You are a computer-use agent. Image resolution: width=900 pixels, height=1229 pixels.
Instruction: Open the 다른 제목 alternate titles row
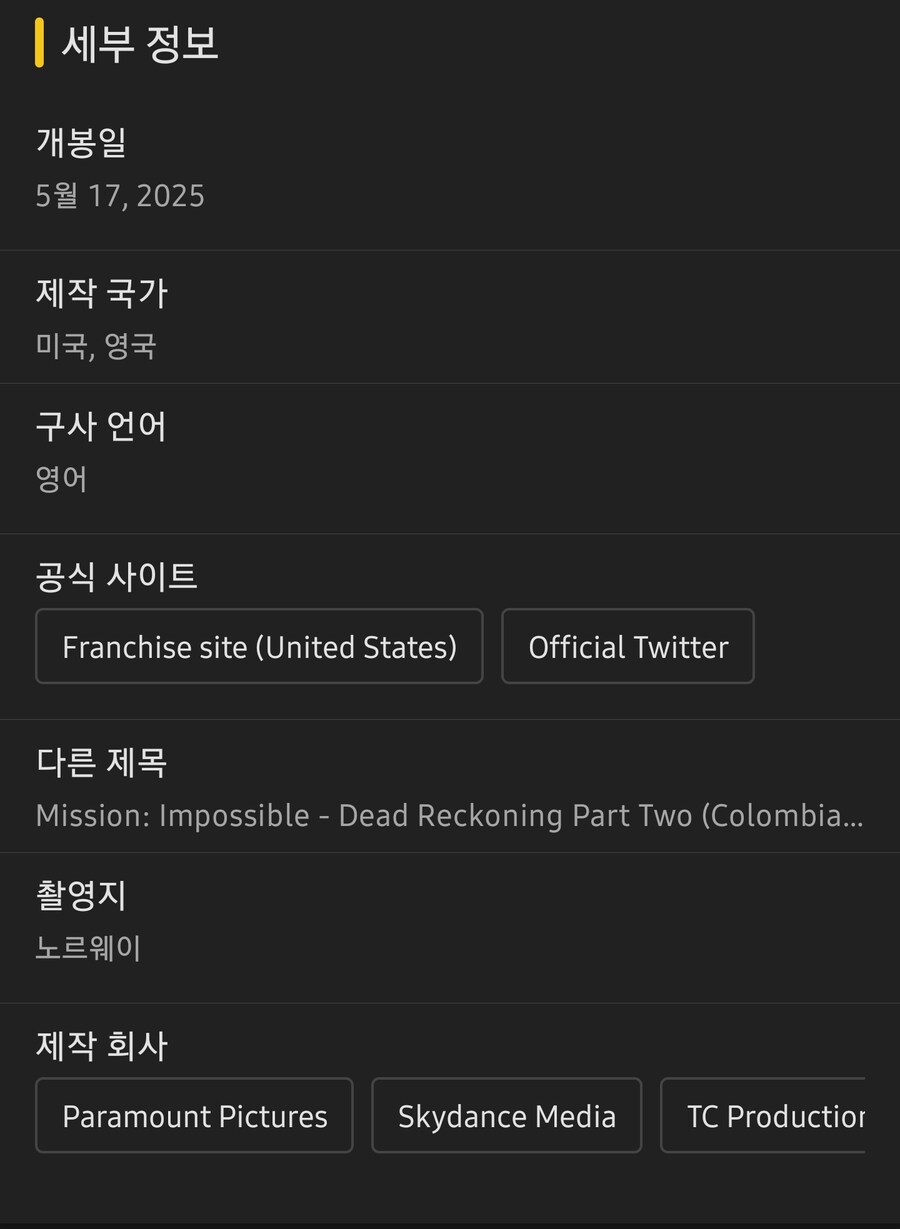(x=450, y=787)
